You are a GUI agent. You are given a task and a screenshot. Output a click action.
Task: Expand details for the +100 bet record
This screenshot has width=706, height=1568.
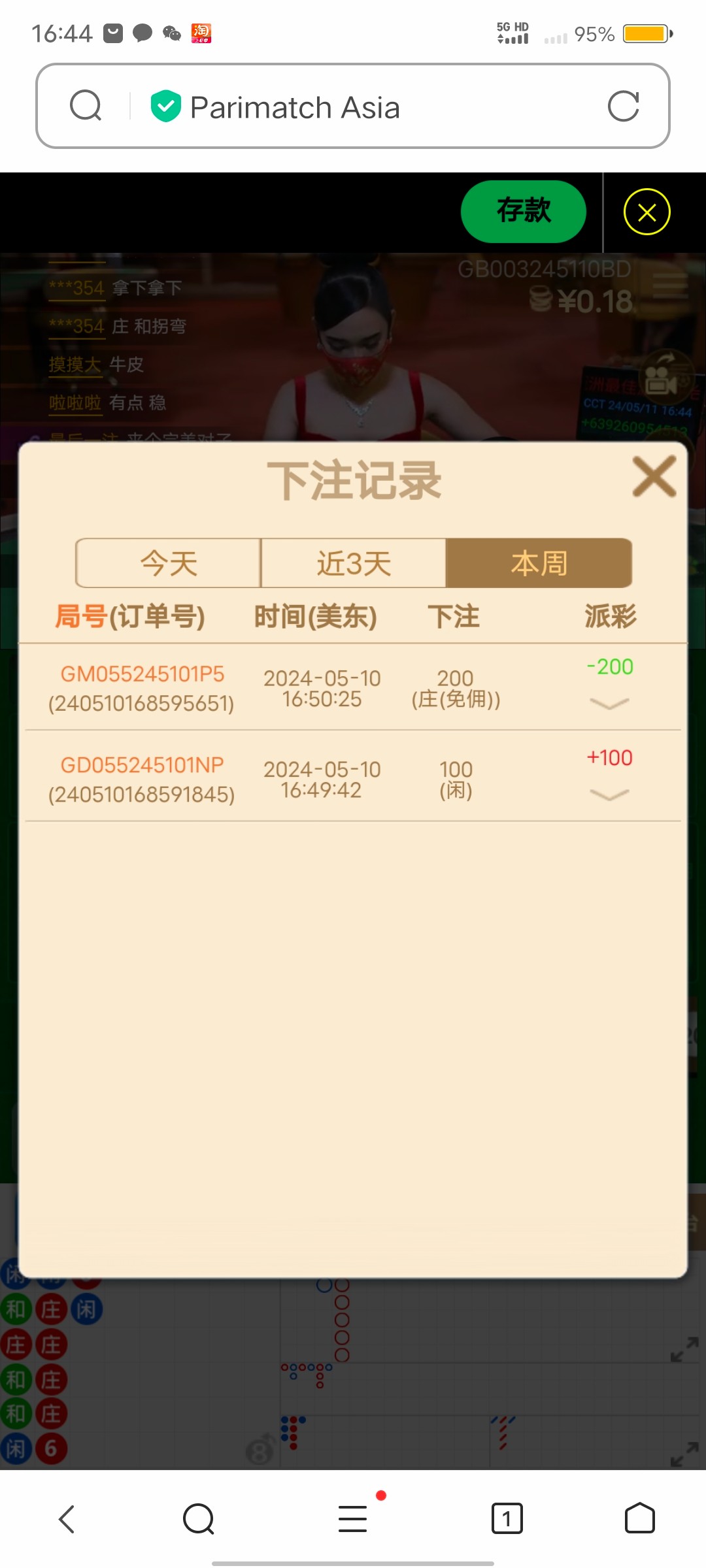[609, 794]
